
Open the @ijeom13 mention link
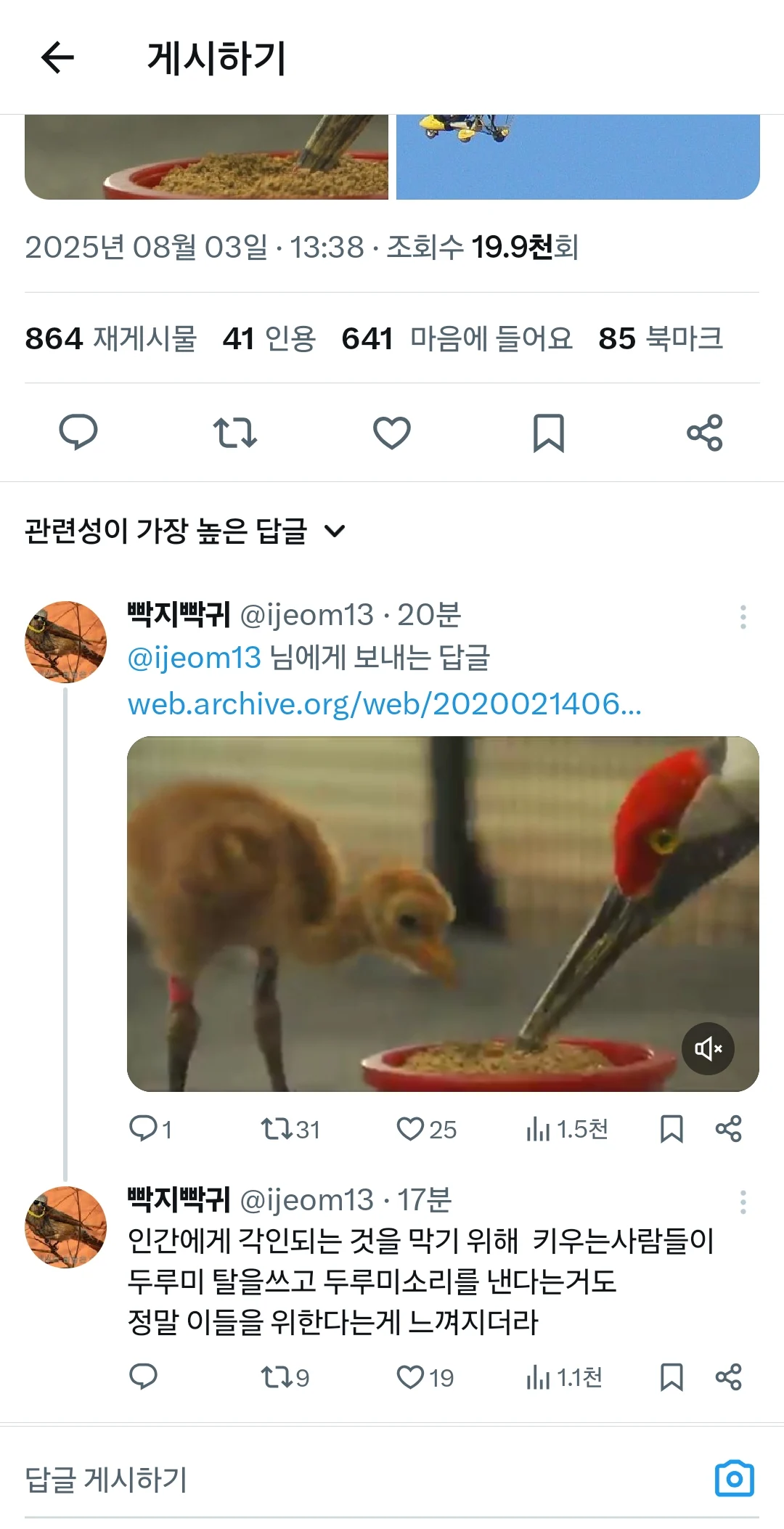pos(194,658)
